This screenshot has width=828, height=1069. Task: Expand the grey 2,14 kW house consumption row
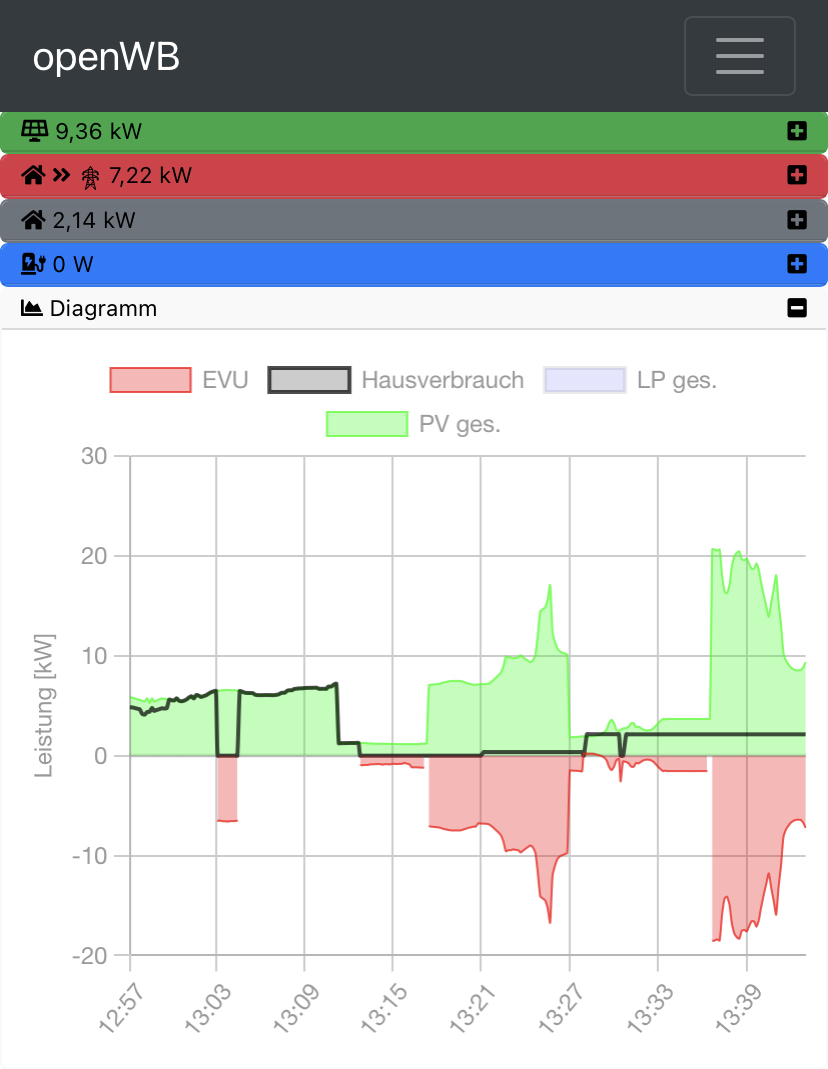[796, 219]
